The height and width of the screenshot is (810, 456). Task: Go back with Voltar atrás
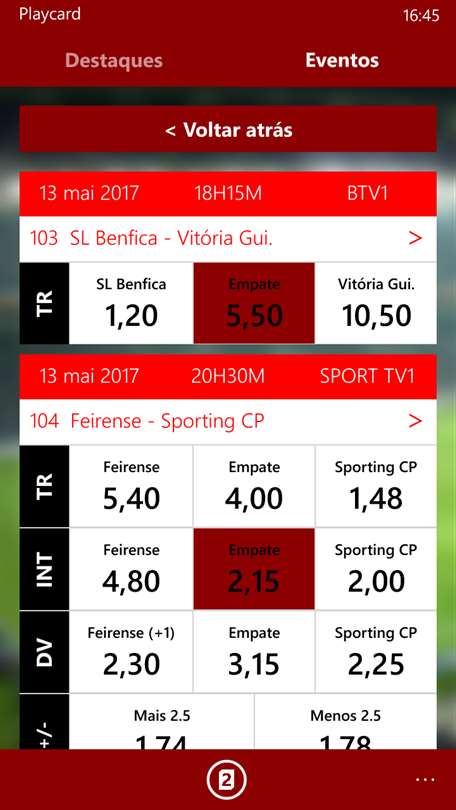click(x=228, y=129)
